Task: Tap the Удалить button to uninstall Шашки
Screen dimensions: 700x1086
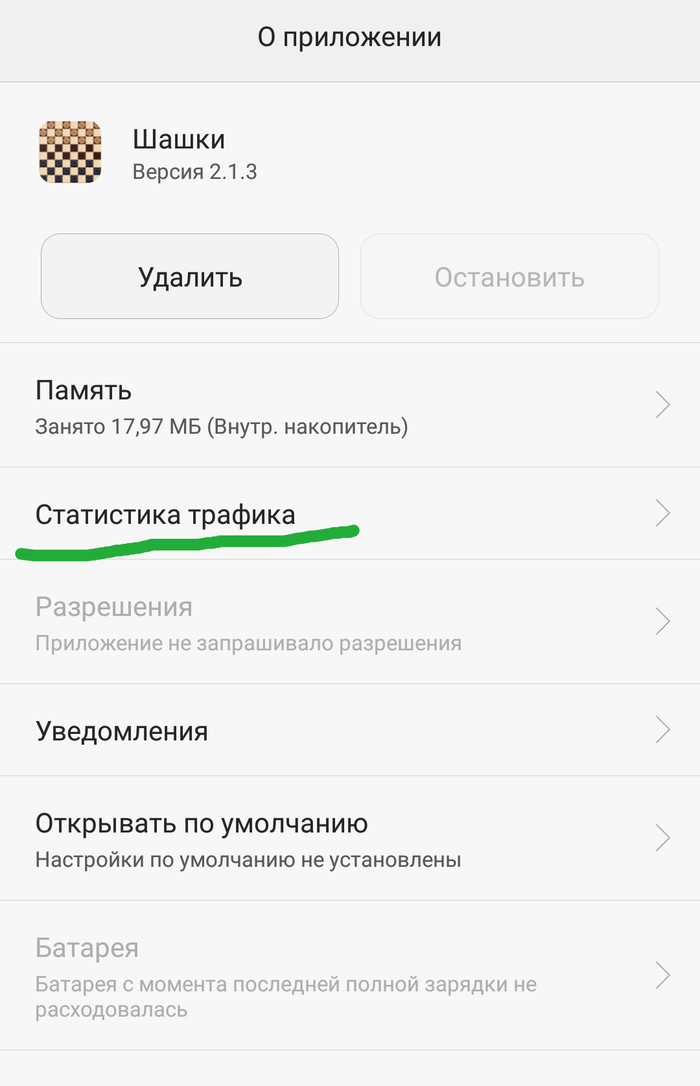Action: tap(190, 277)
